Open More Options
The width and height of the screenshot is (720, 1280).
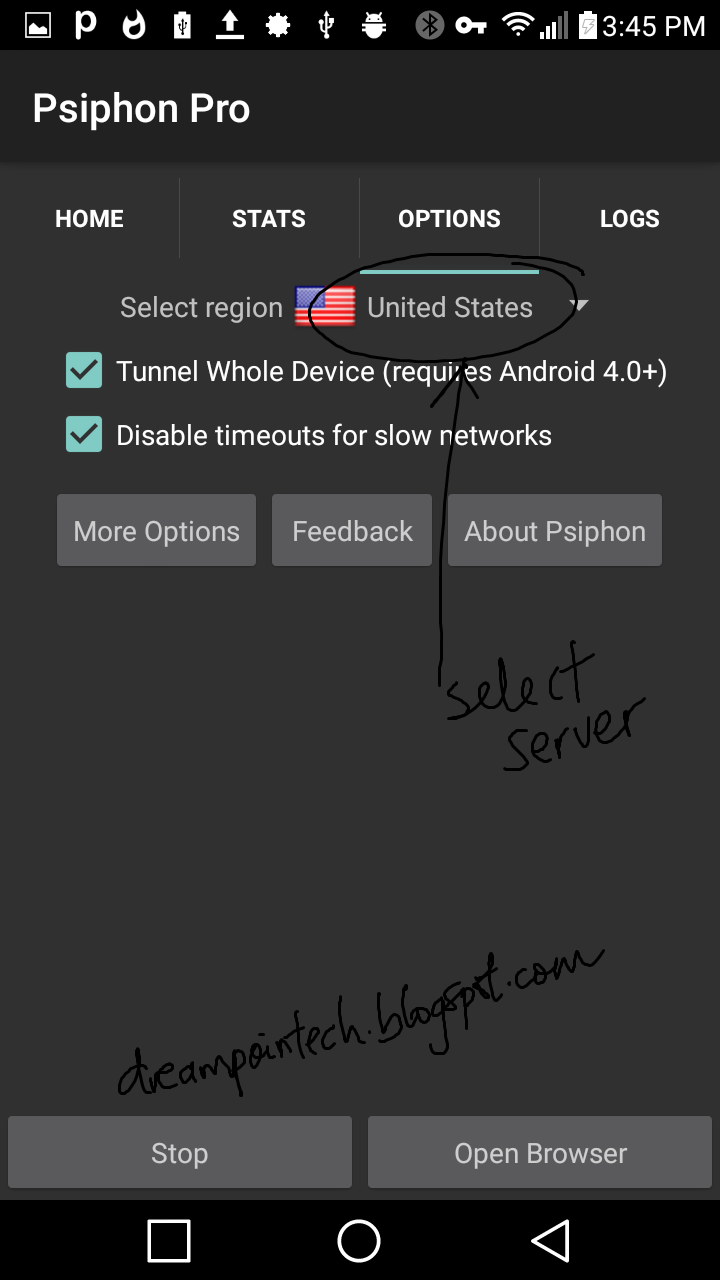point(157,531)
